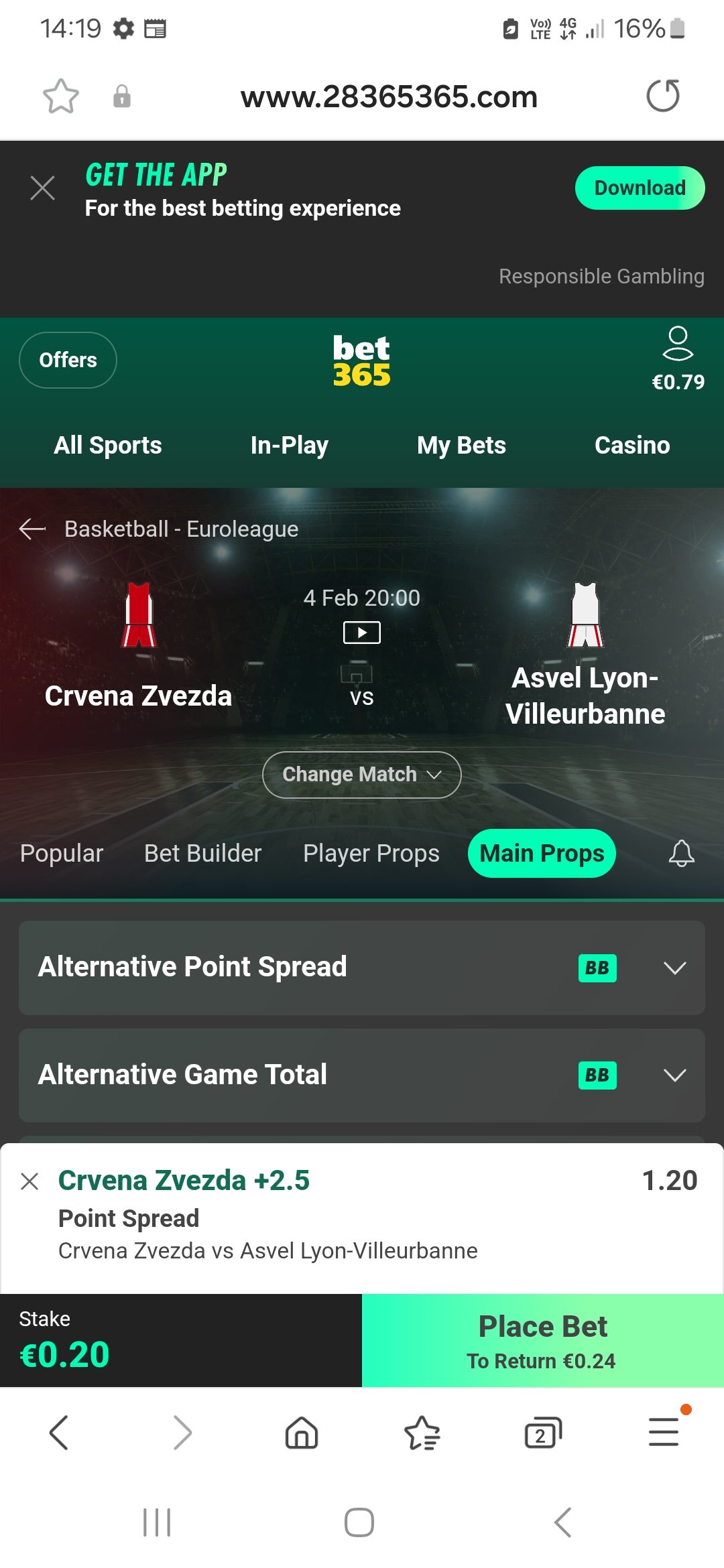Open the Change Match dropdown
Image resolution: width=724 pixels, height=1568 pixels.
coord(362,775)
